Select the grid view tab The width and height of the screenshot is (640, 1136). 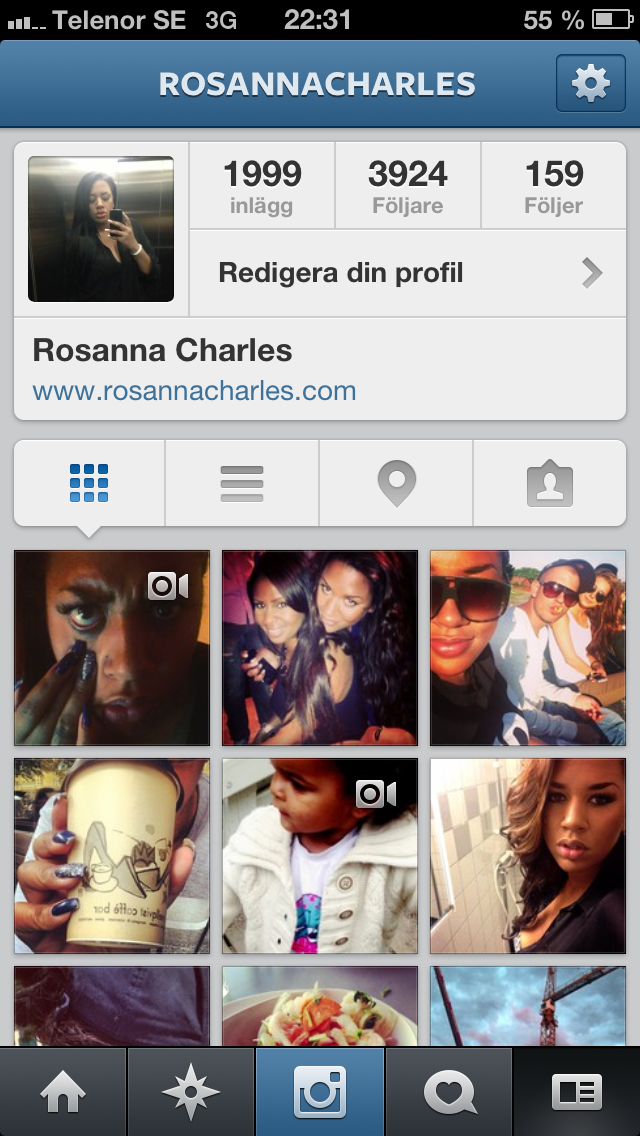tap(89, 484)
